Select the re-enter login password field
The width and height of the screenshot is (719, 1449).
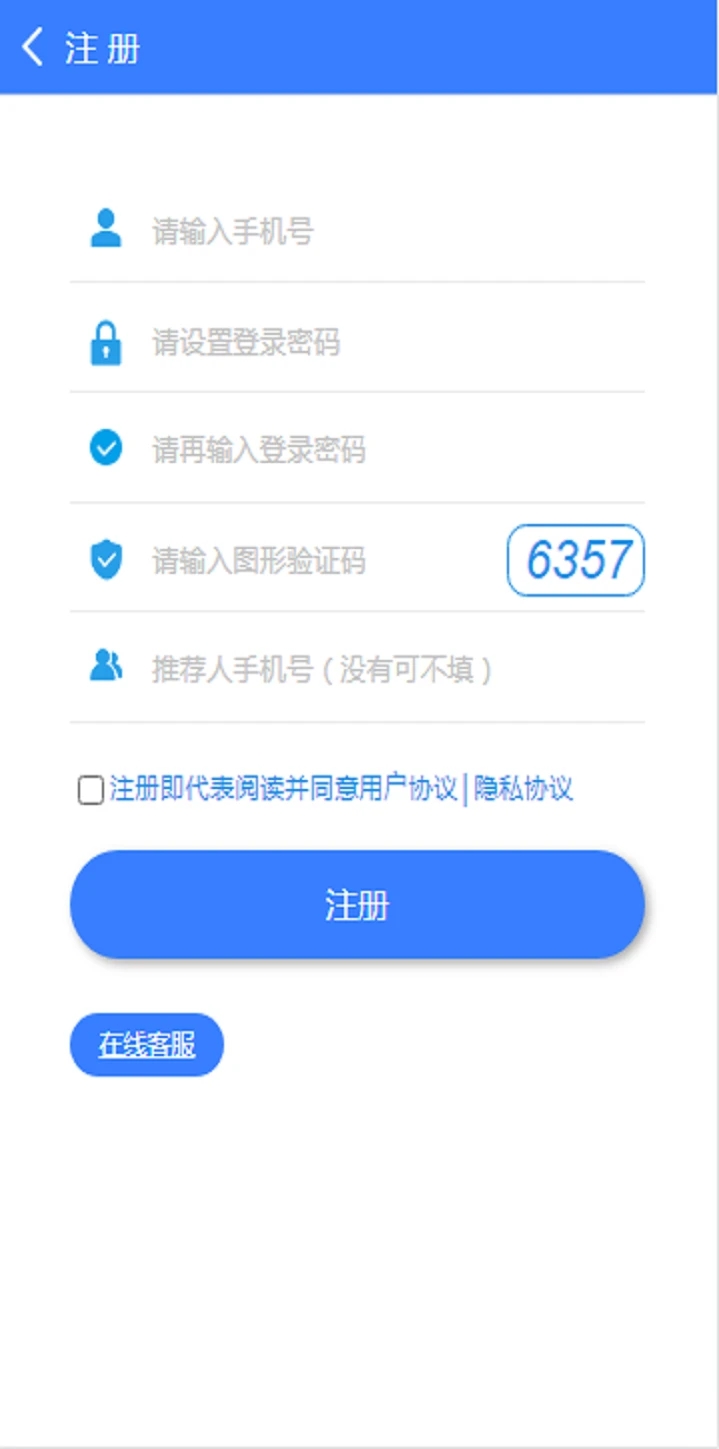[390, 450]
